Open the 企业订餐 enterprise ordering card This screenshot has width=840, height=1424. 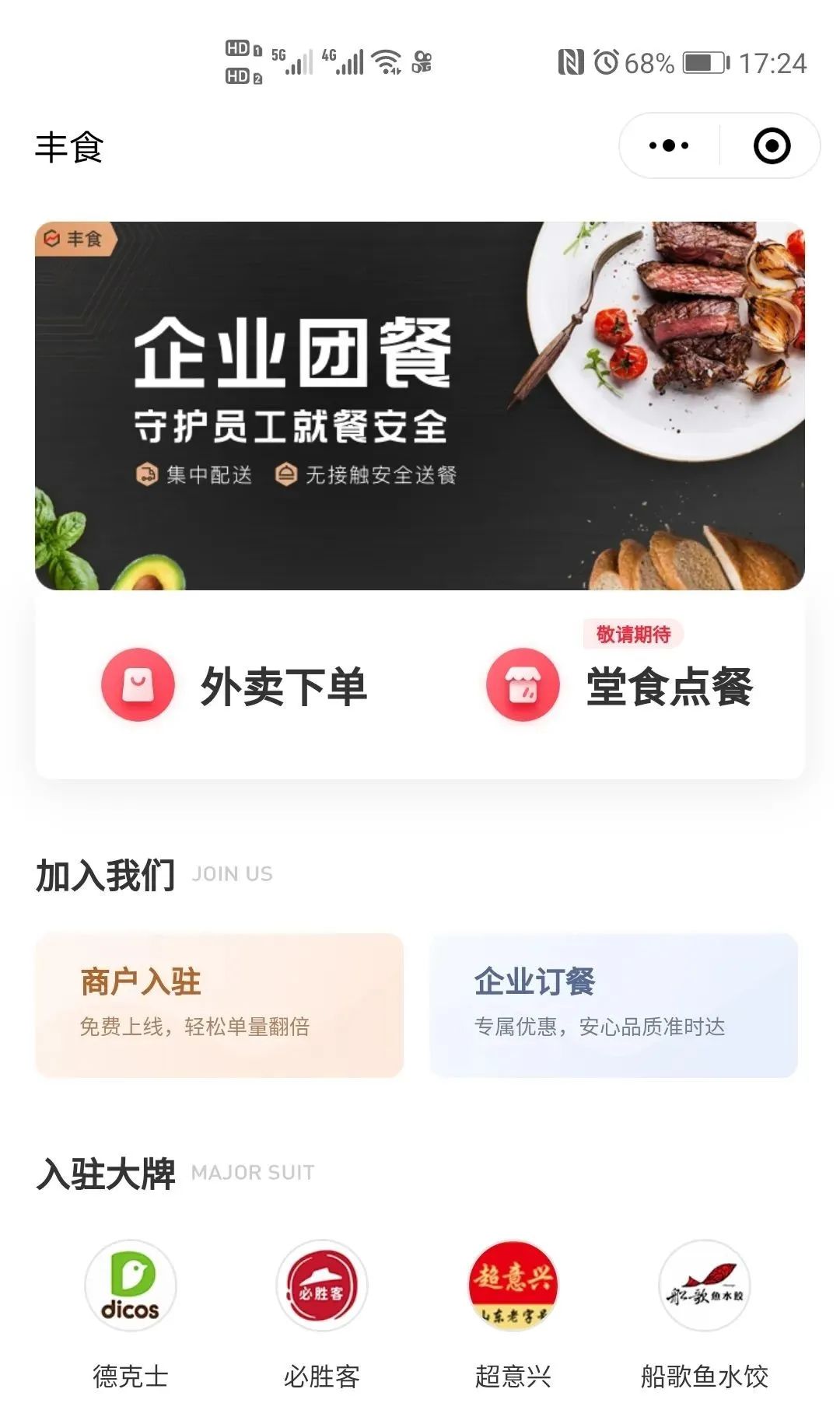pos(614,1005)
